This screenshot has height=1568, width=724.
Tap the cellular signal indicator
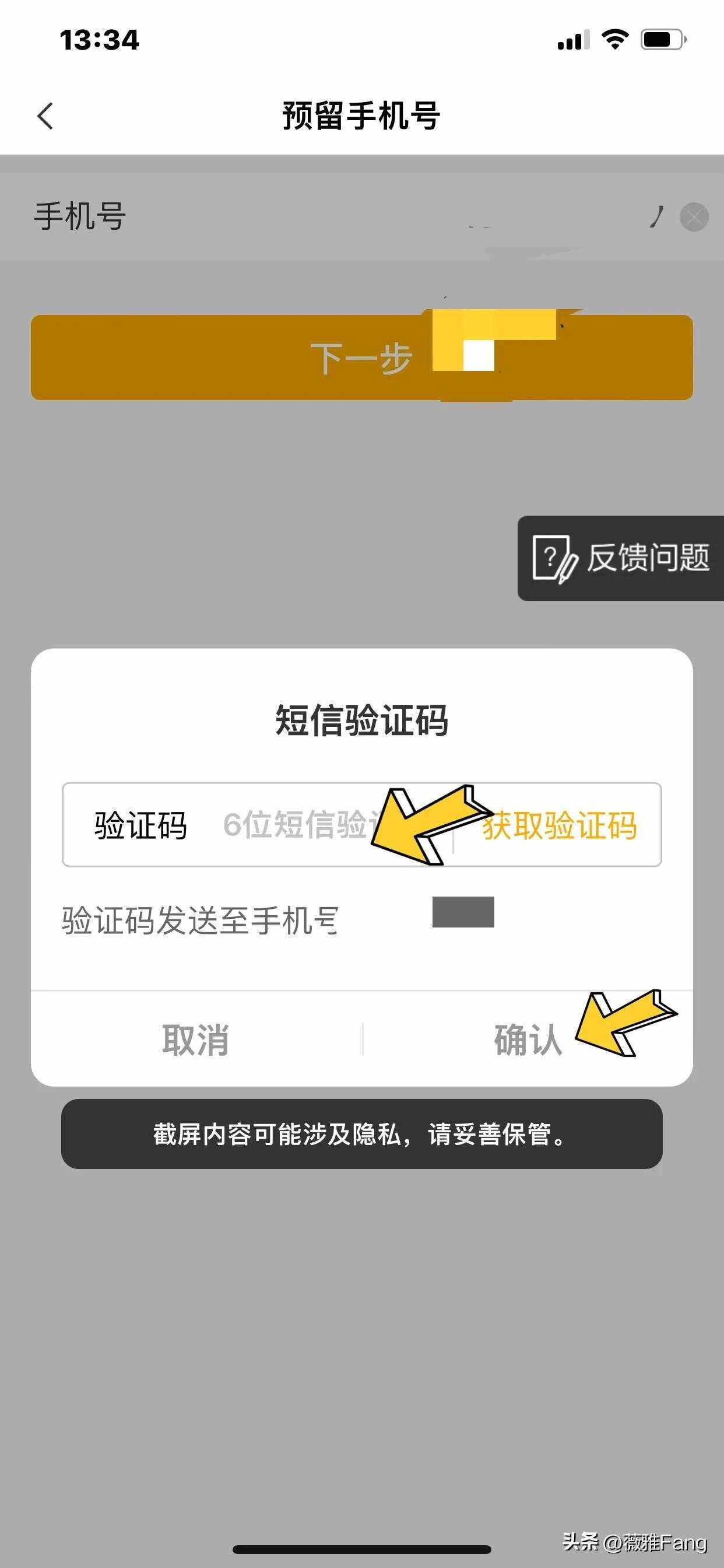pyautogui.click(x=572, y=39)
